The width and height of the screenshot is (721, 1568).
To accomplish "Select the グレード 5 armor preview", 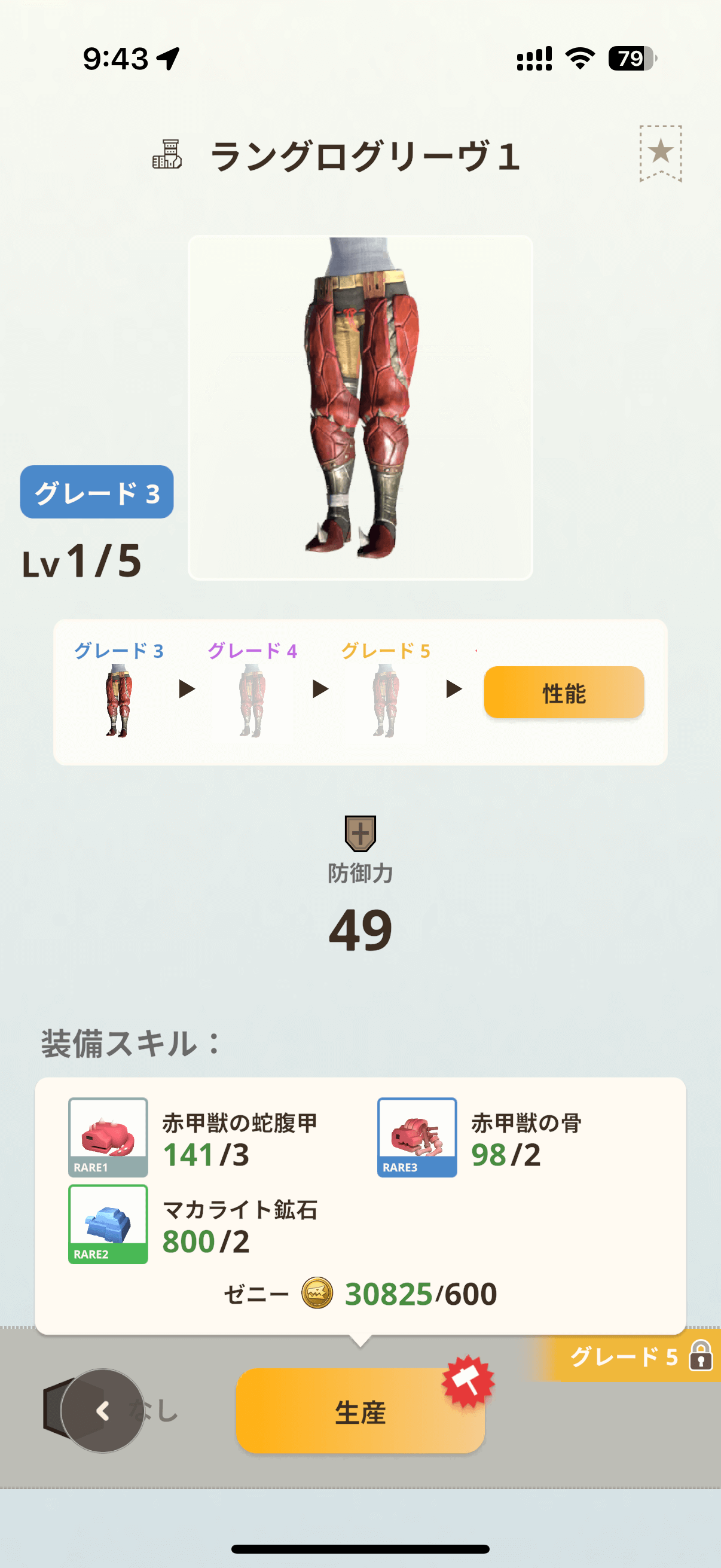I will (385, 700).
